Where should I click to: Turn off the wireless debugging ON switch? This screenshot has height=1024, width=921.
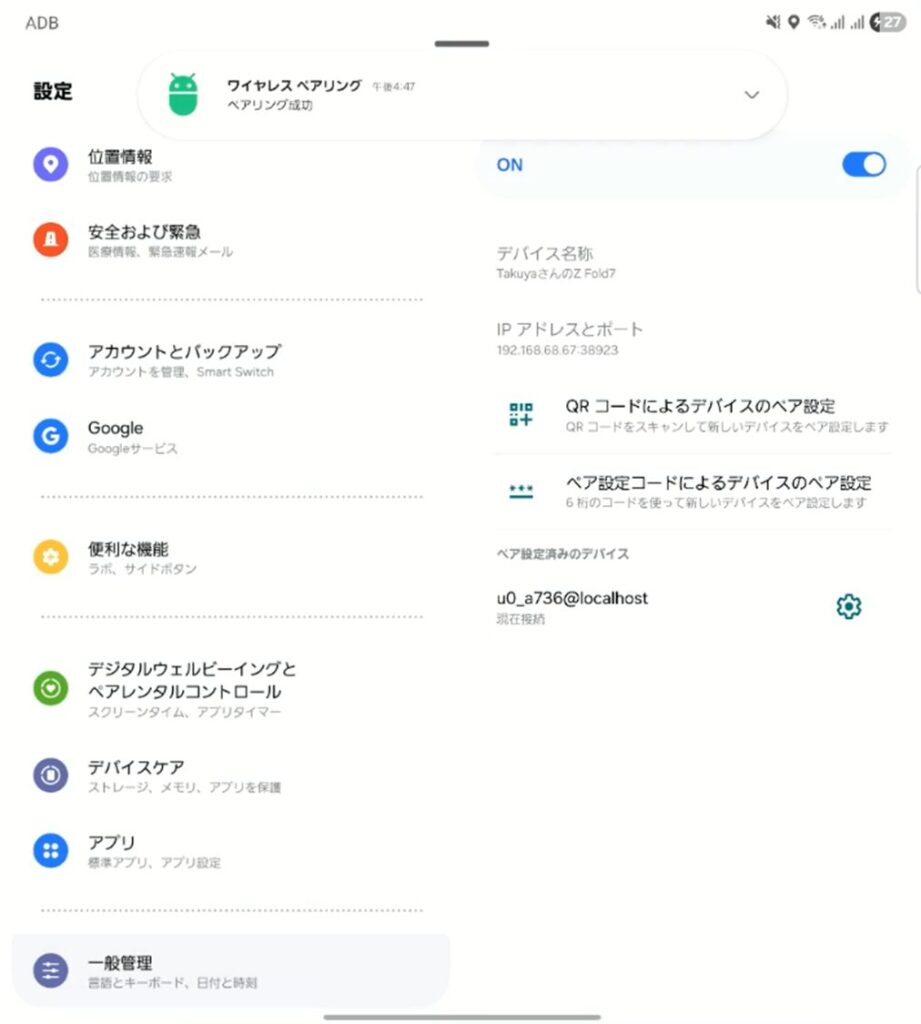[x=863, y=165]
